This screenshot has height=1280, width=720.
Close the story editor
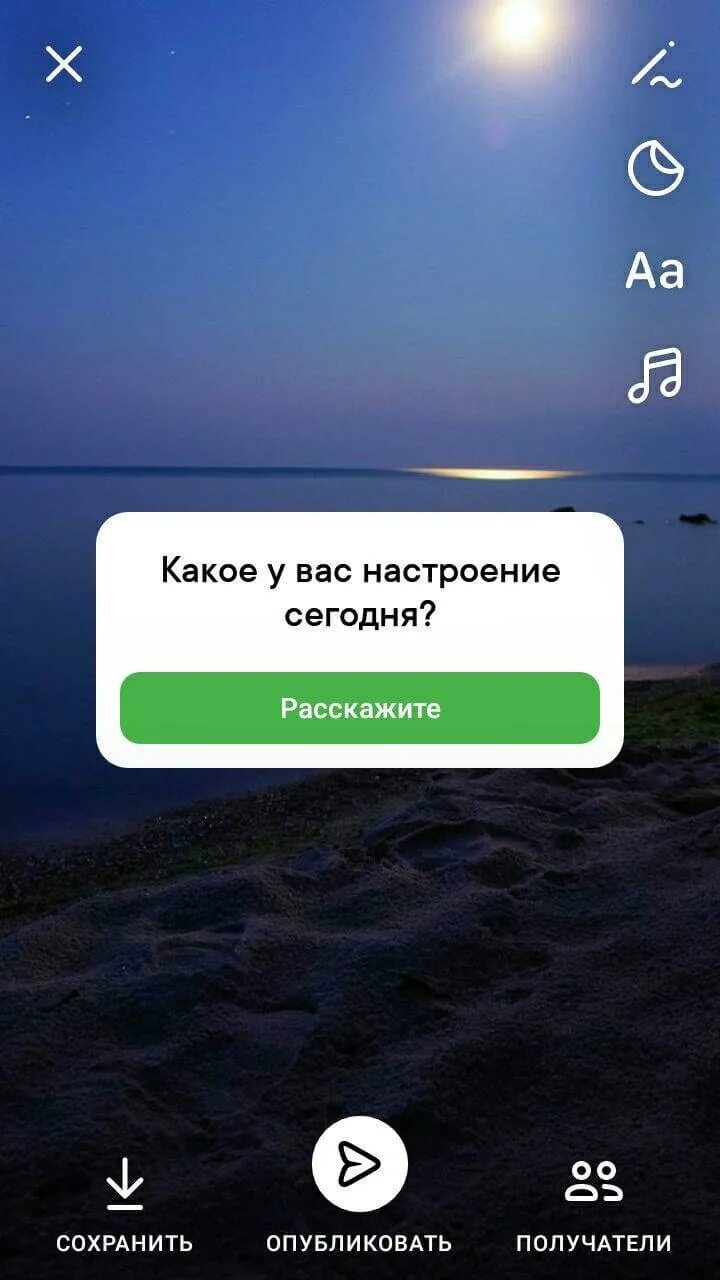64,65
